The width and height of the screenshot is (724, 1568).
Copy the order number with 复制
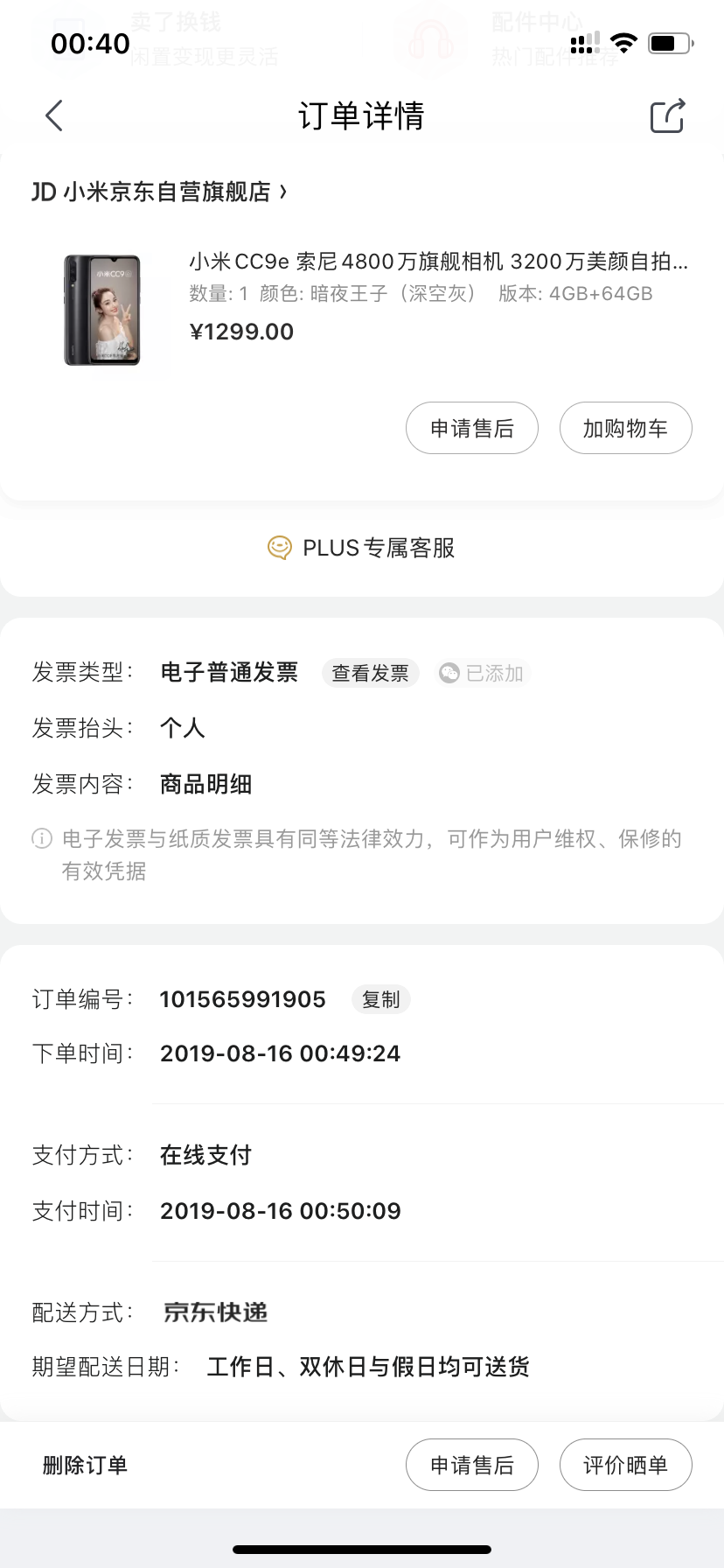(380, 999)
